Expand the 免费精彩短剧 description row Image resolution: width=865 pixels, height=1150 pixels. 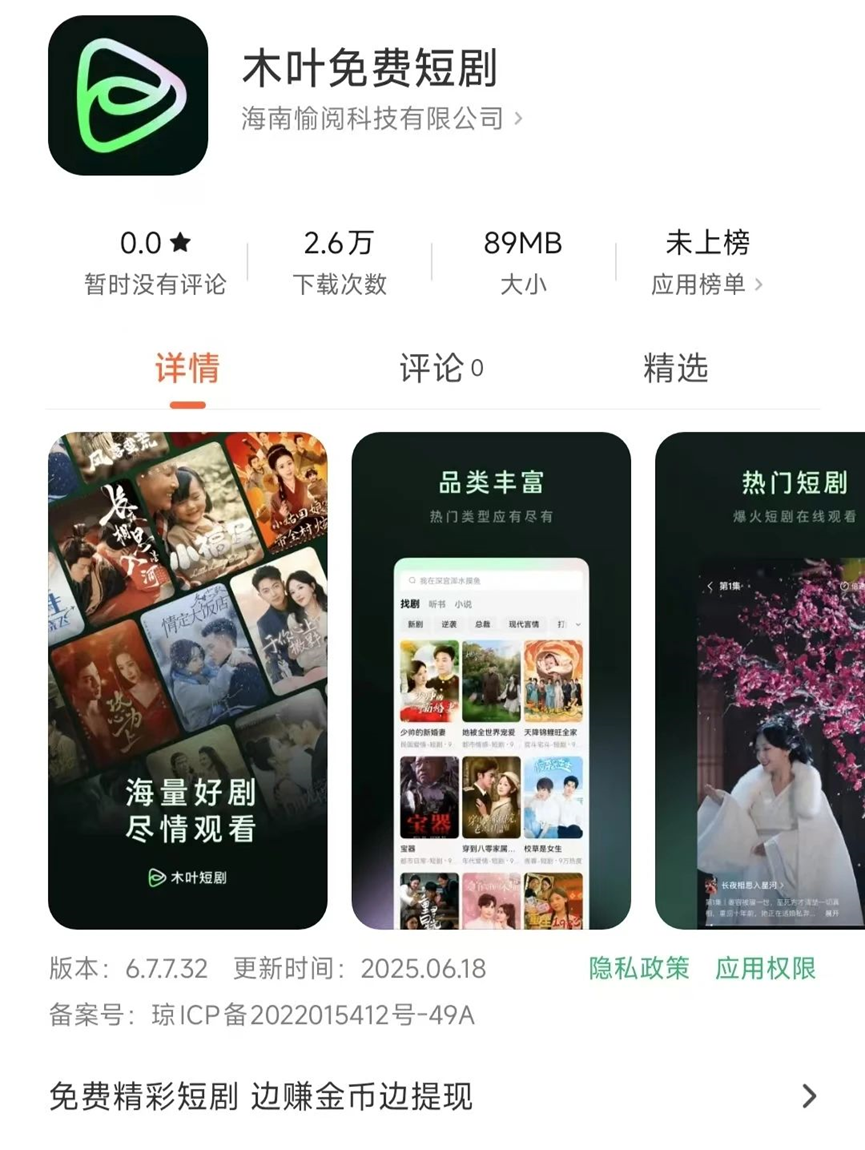(432, 1096)
